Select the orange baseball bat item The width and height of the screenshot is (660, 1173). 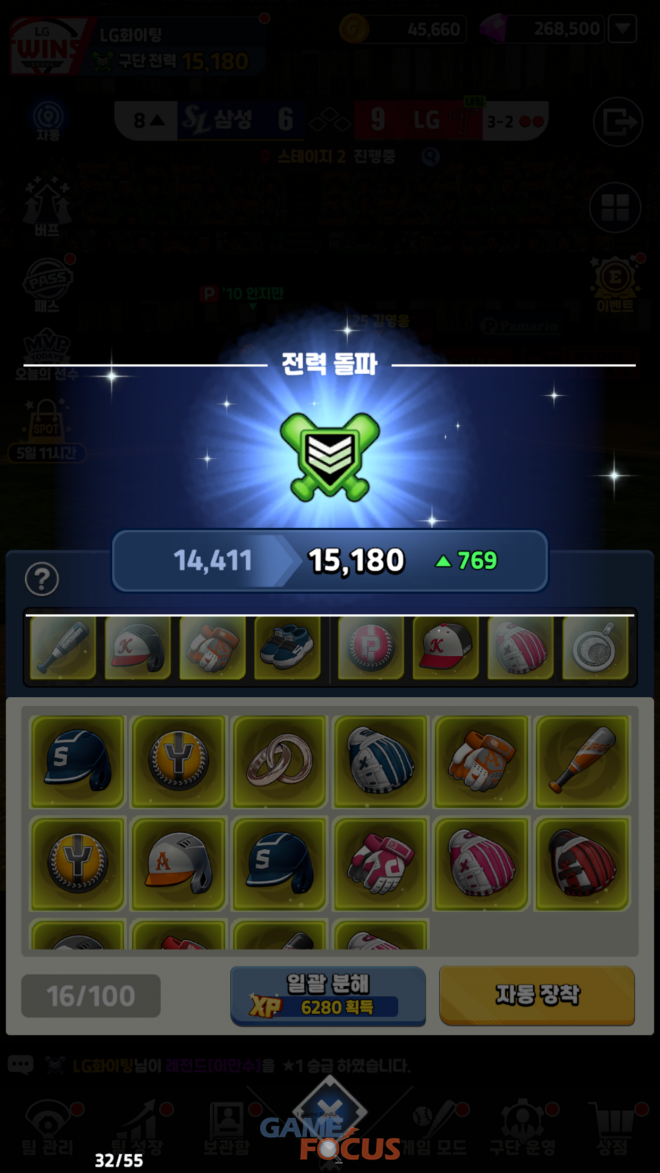tap(583, 762)
